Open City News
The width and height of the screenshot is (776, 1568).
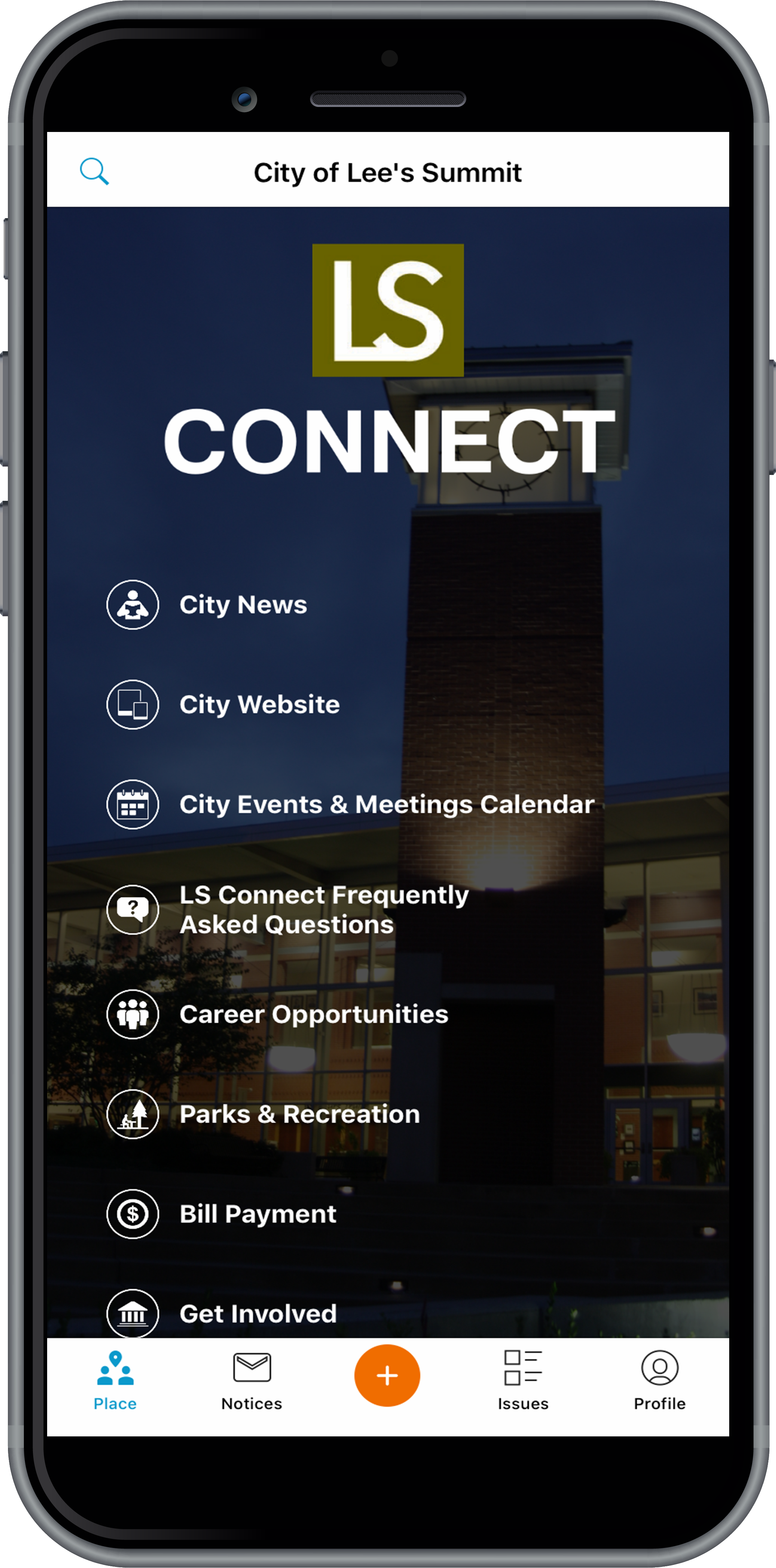pyautogui.click(x=242, y=604)
